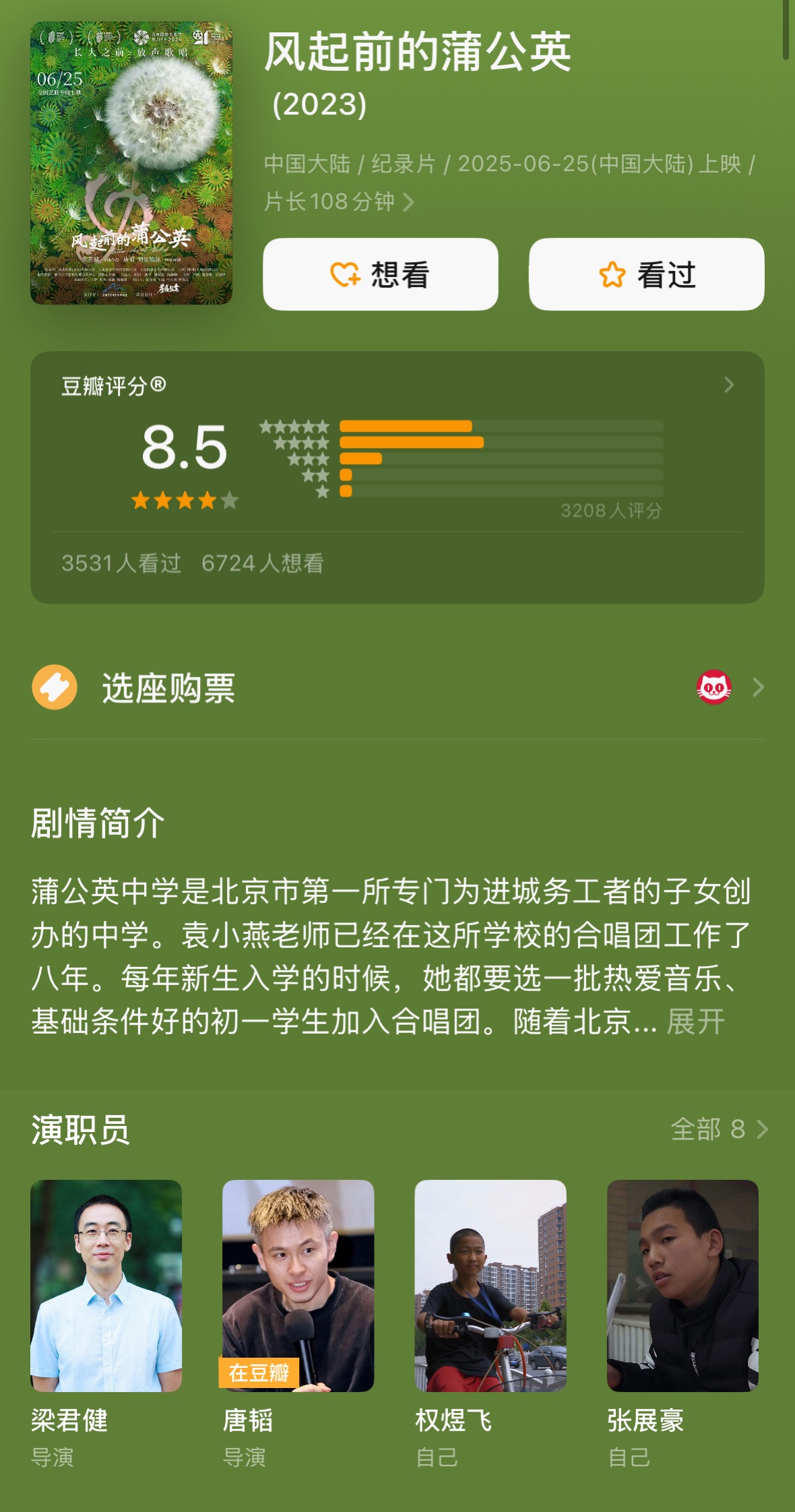The image size is (795, 1512).
Task: Open film details via 片长108分钟 chevron
Action: click(407, 201)
